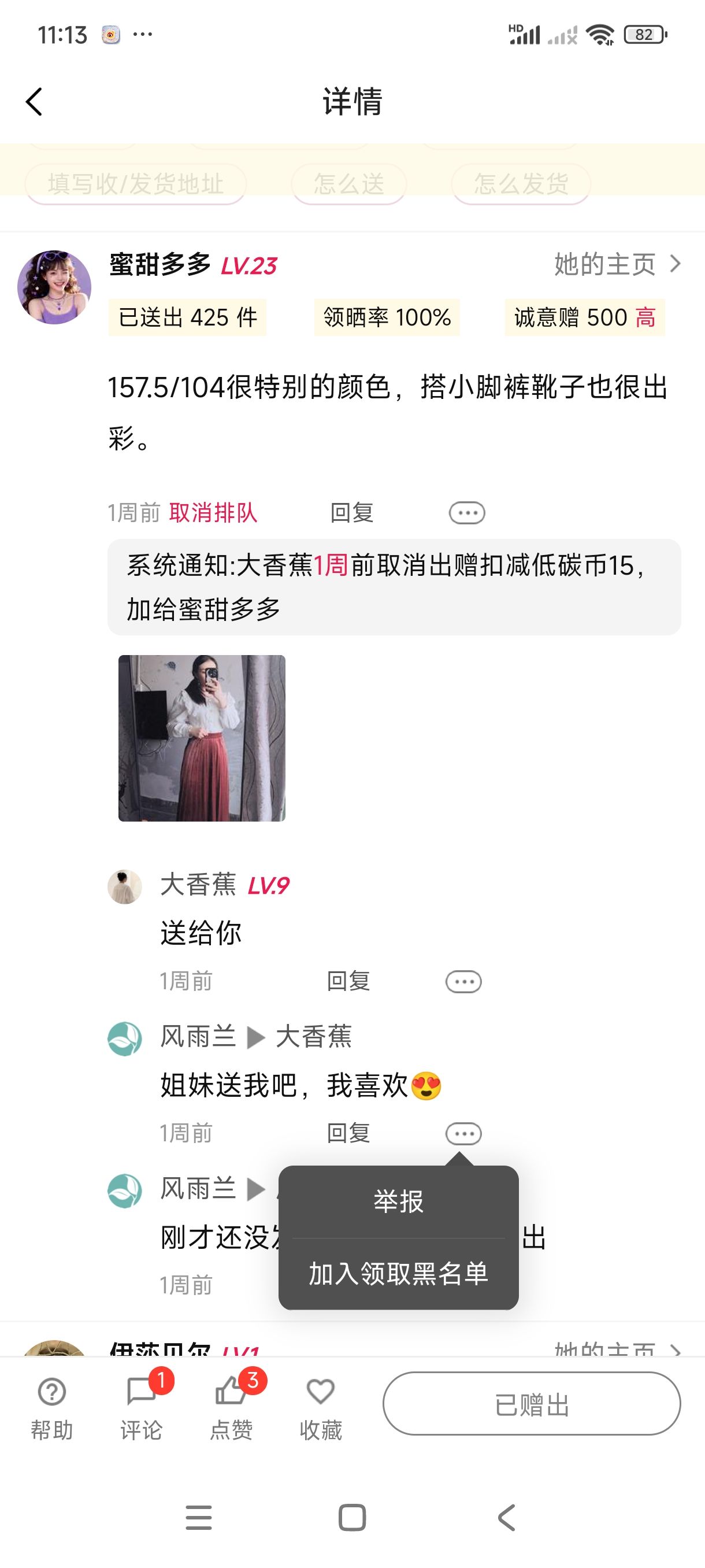Tap the 点赞 like button
Screen dimensions: 705x1568
[x=231, y=1406]
